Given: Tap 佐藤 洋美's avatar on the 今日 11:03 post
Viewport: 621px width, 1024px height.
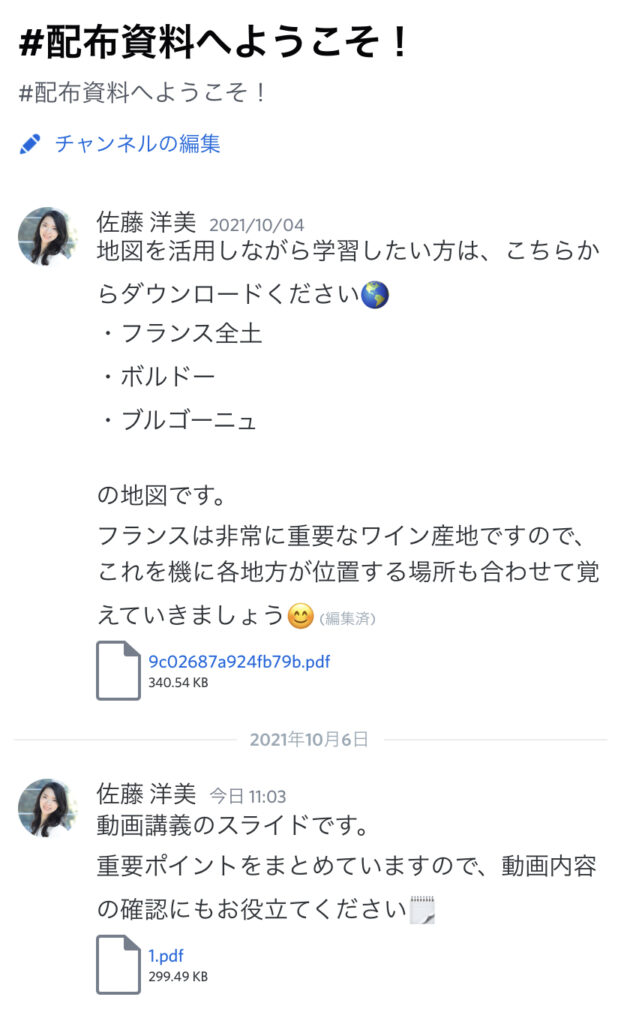Looking at the screenshot, I should tap(48, 808).
